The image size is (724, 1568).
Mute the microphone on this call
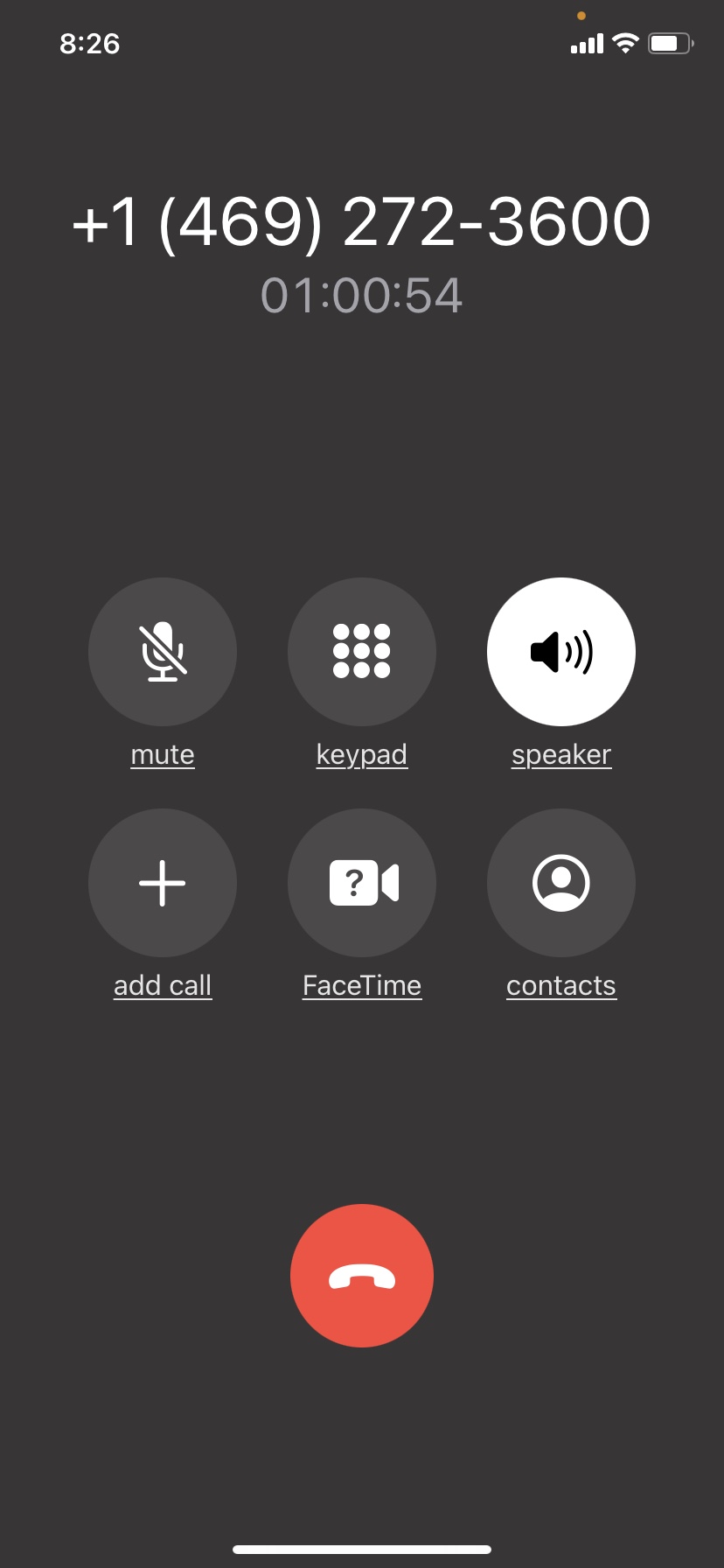(163, 652)
